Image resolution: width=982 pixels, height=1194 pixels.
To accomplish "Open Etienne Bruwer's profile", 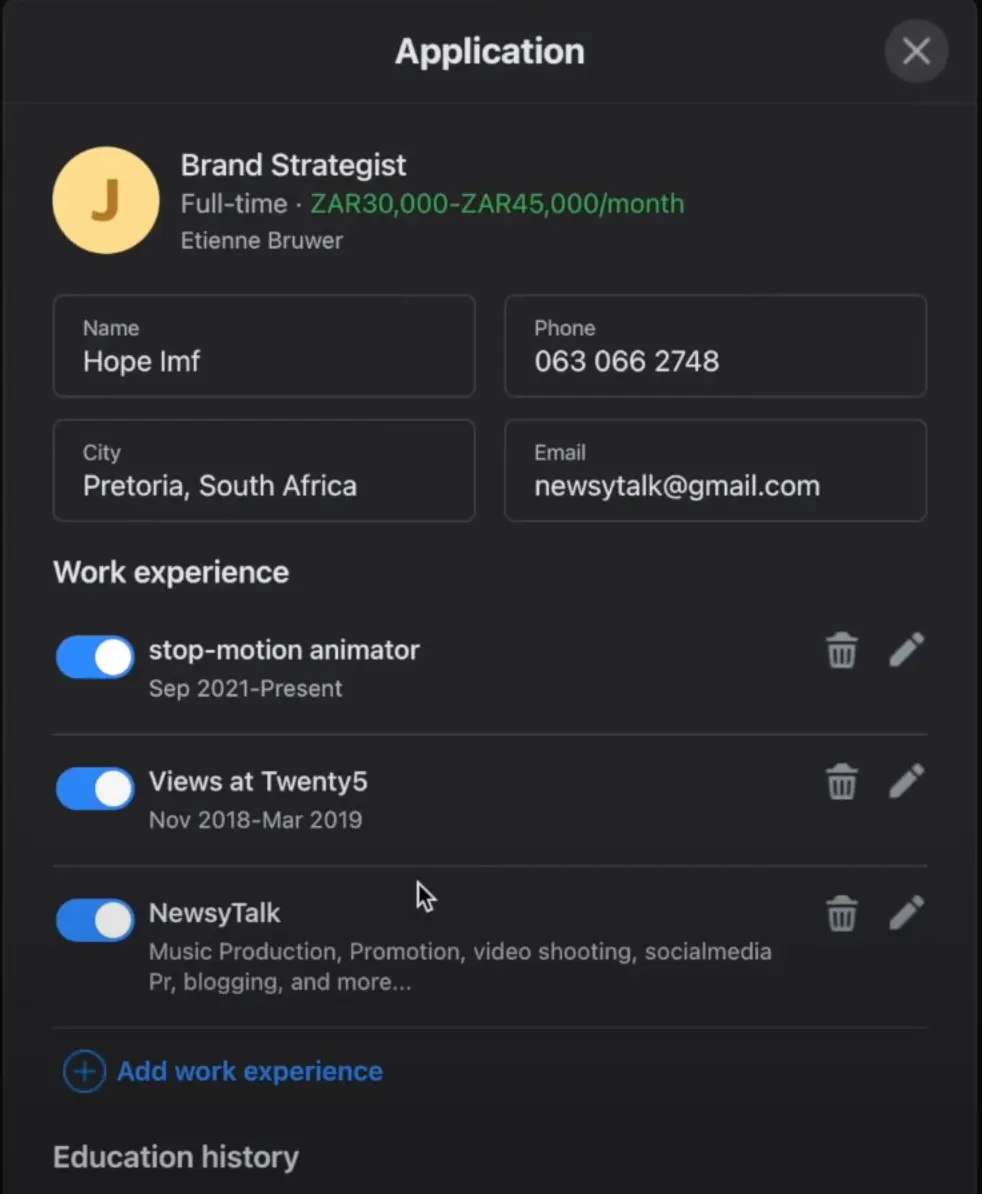I will [x=261, y=240].
